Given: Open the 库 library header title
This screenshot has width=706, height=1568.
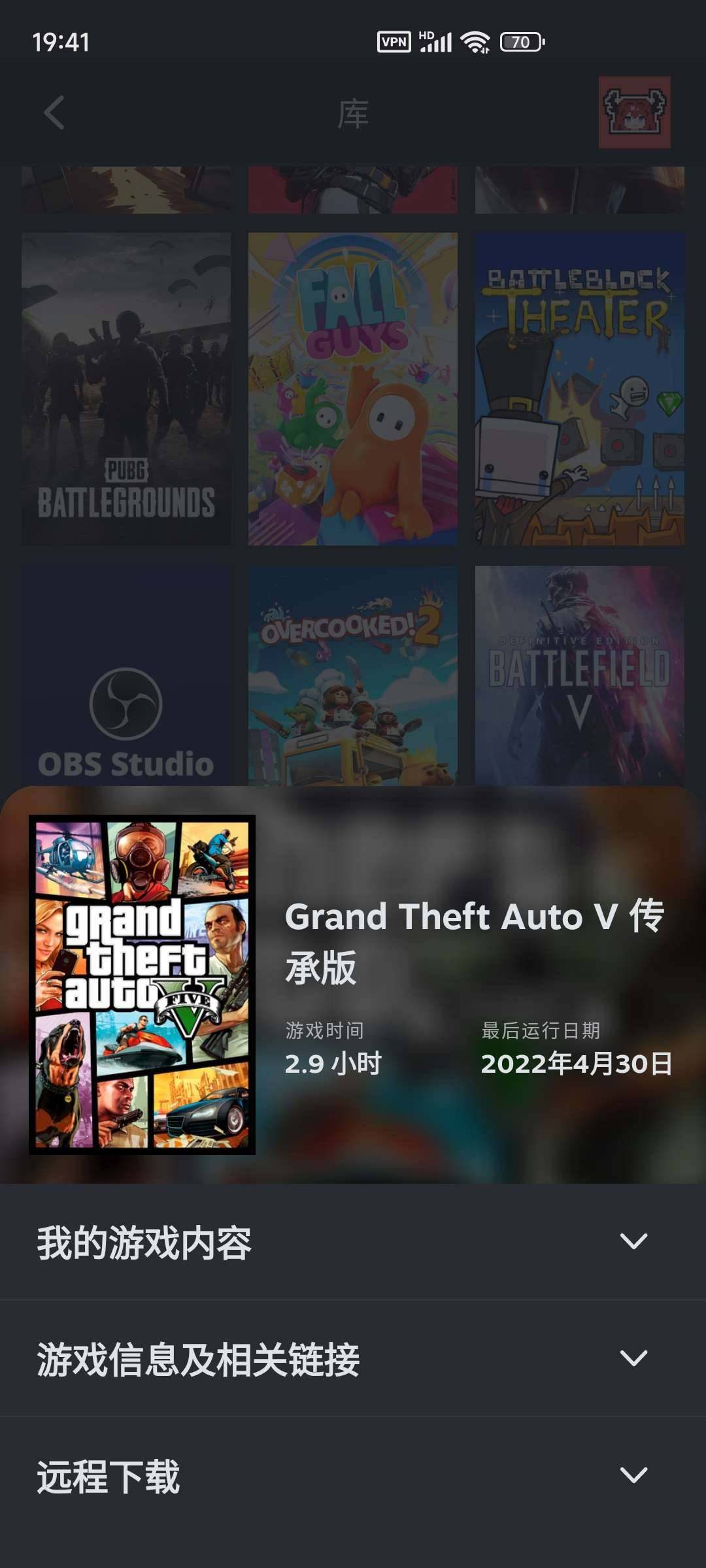Looking at the screenshot, I should click(353, 114).
